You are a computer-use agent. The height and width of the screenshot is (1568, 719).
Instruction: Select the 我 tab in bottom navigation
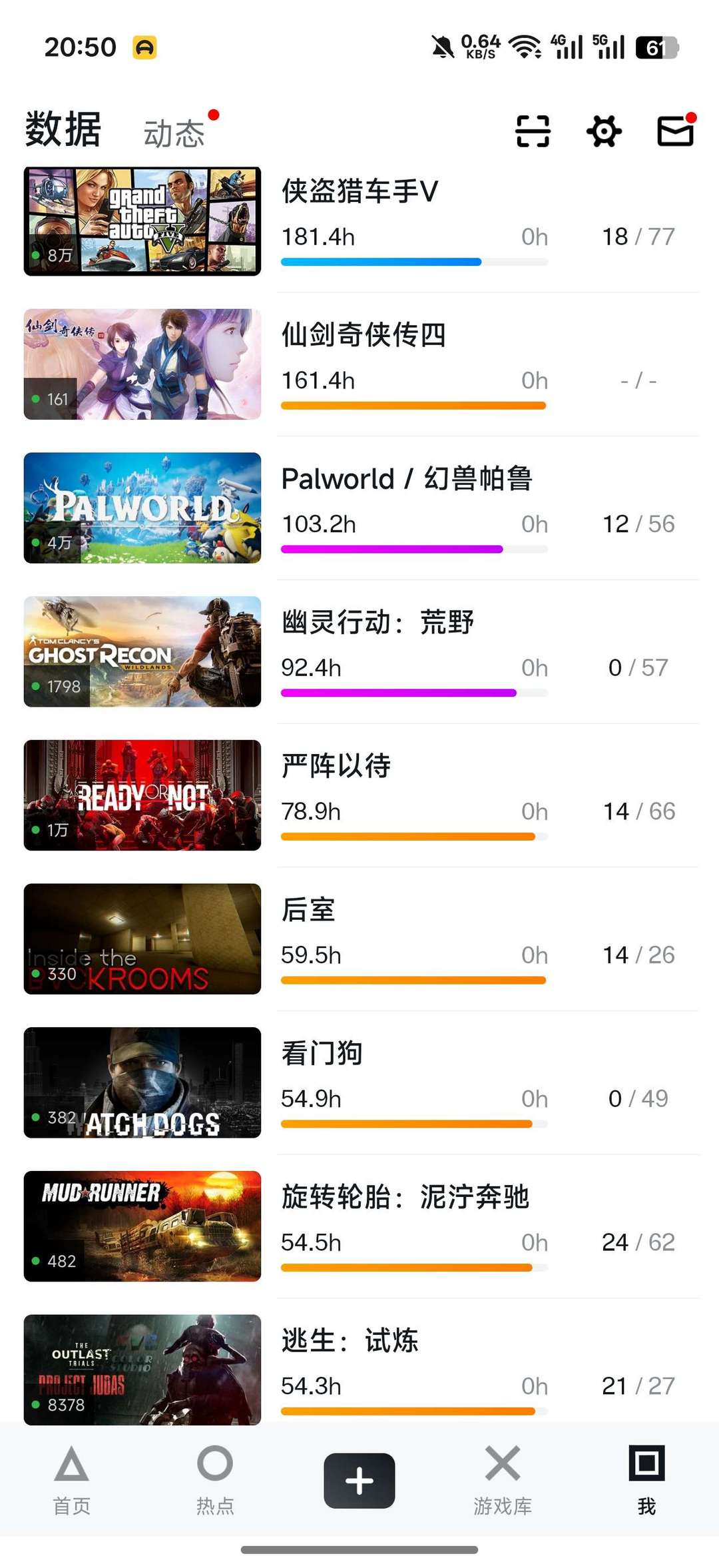[x=646, y=1480]
